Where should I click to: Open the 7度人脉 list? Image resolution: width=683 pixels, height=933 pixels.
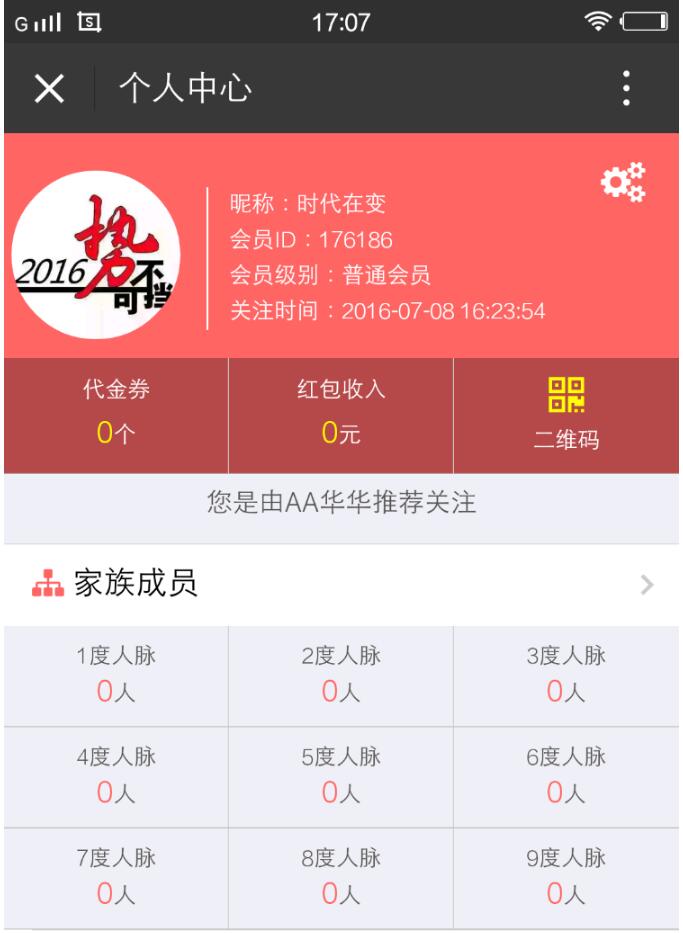pos(116,876)
